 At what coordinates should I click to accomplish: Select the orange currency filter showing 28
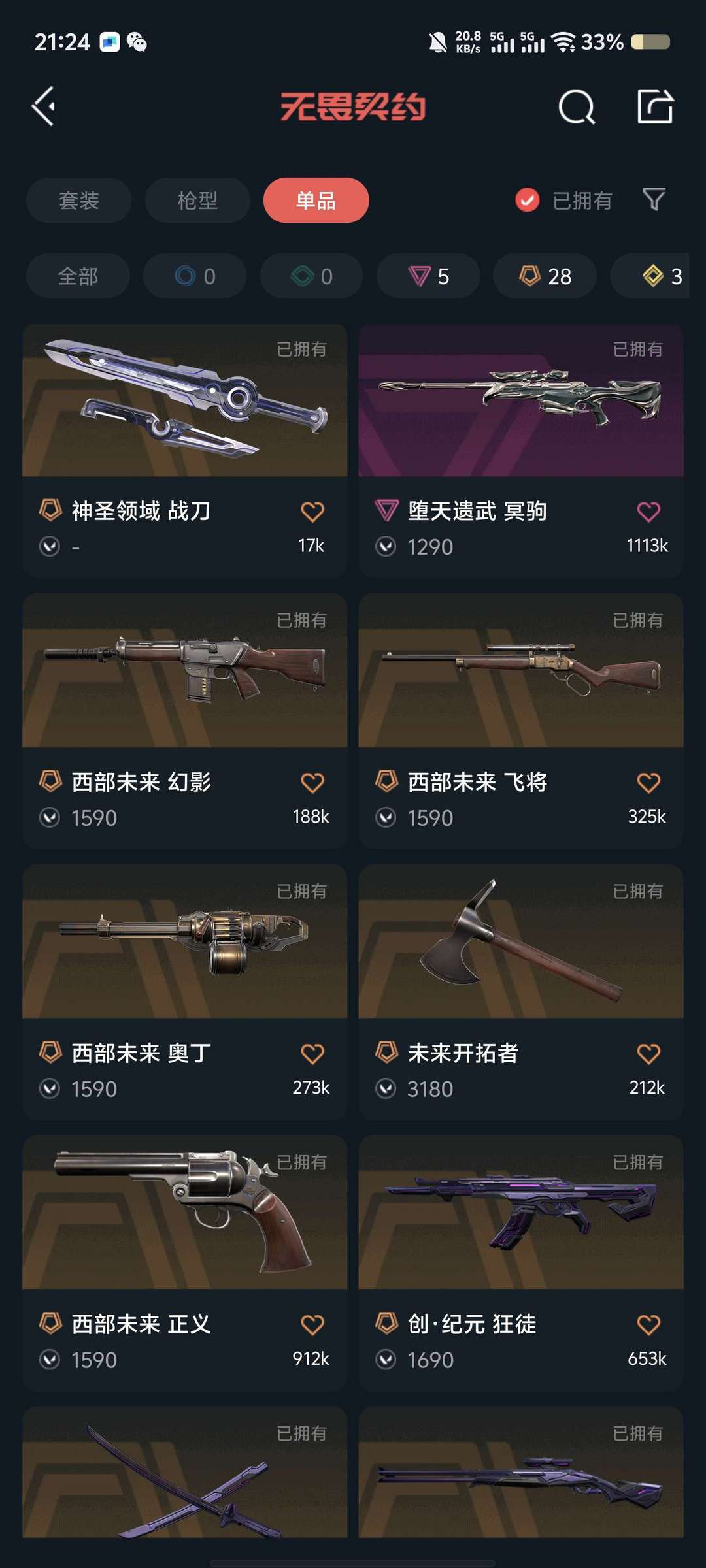tap(545, 276)
